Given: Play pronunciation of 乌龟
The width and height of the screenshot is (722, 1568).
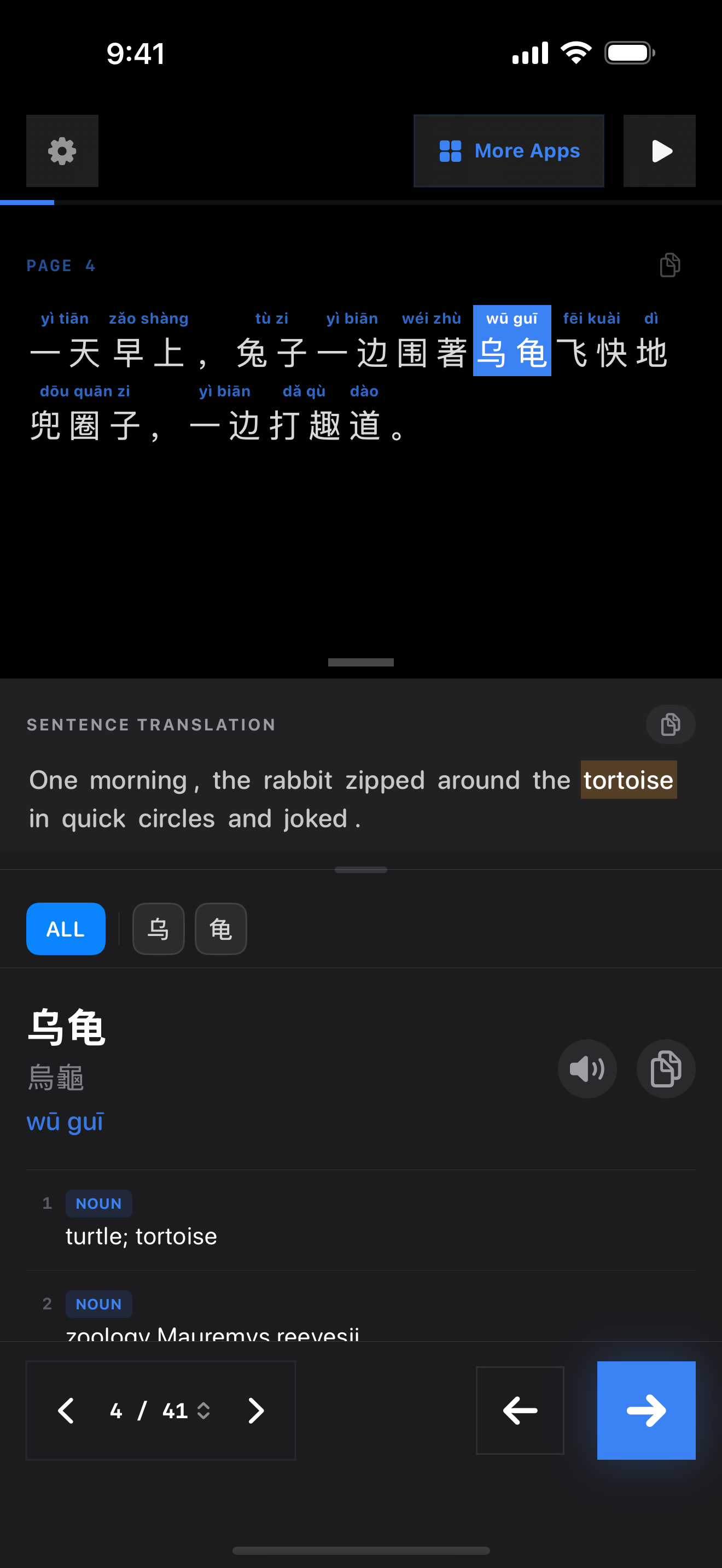Looking at the screenshot, I should click(587, 1069).
